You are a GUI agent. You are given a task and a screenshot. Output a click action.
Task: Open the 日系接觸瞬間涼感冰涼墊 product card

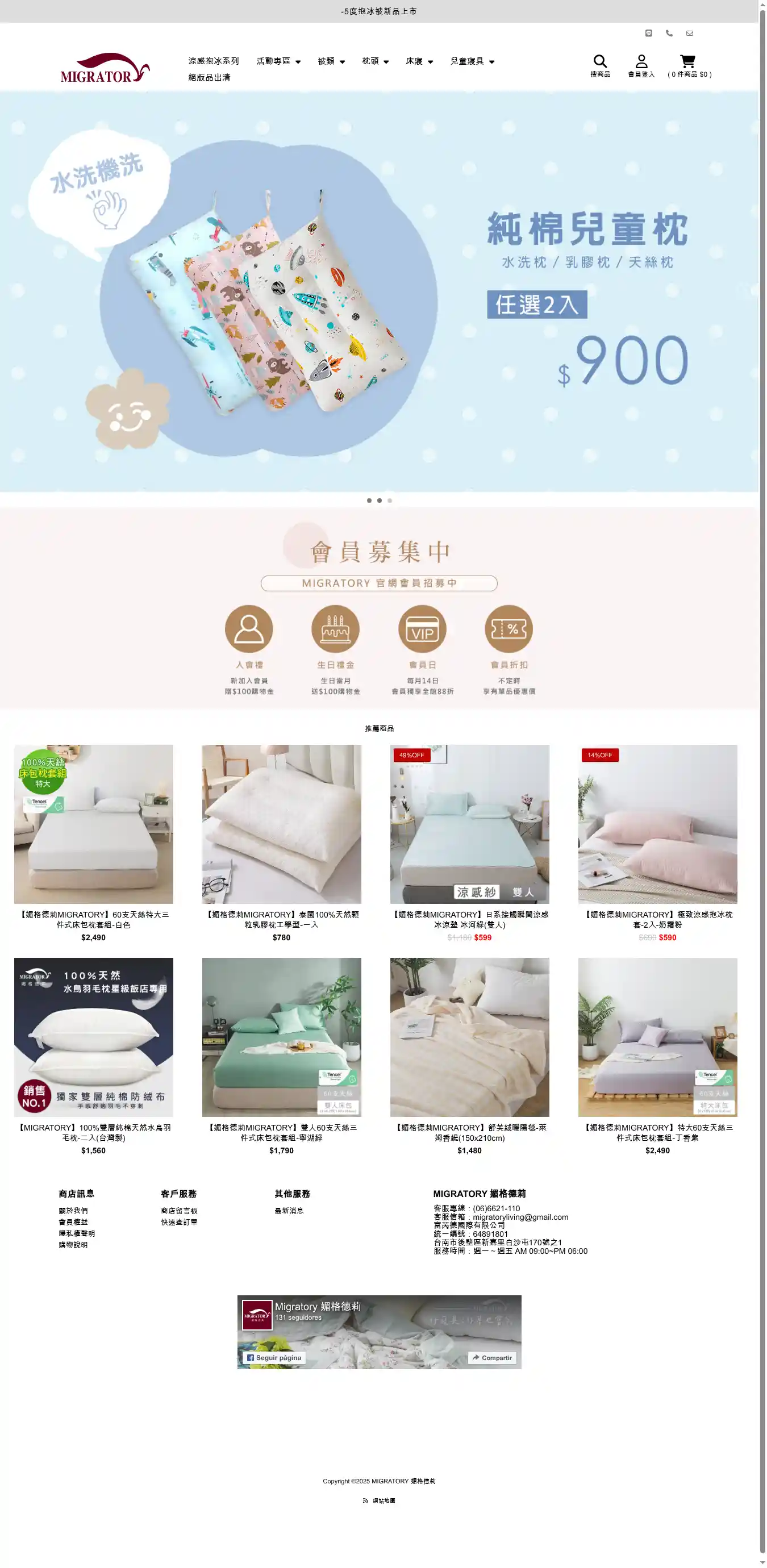pos(469,824)
